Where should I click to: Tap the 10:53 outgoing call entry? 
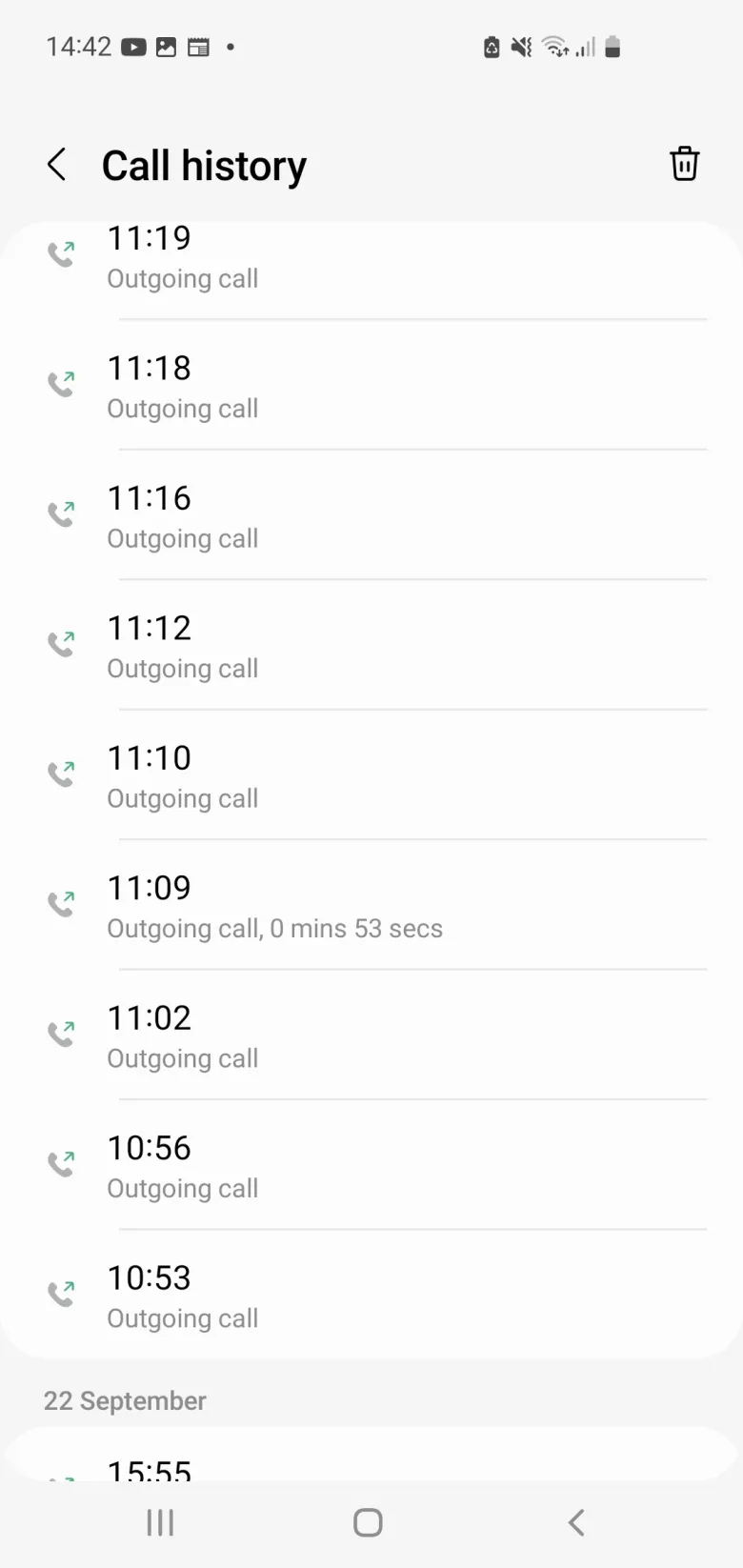tap(371, 1295)
